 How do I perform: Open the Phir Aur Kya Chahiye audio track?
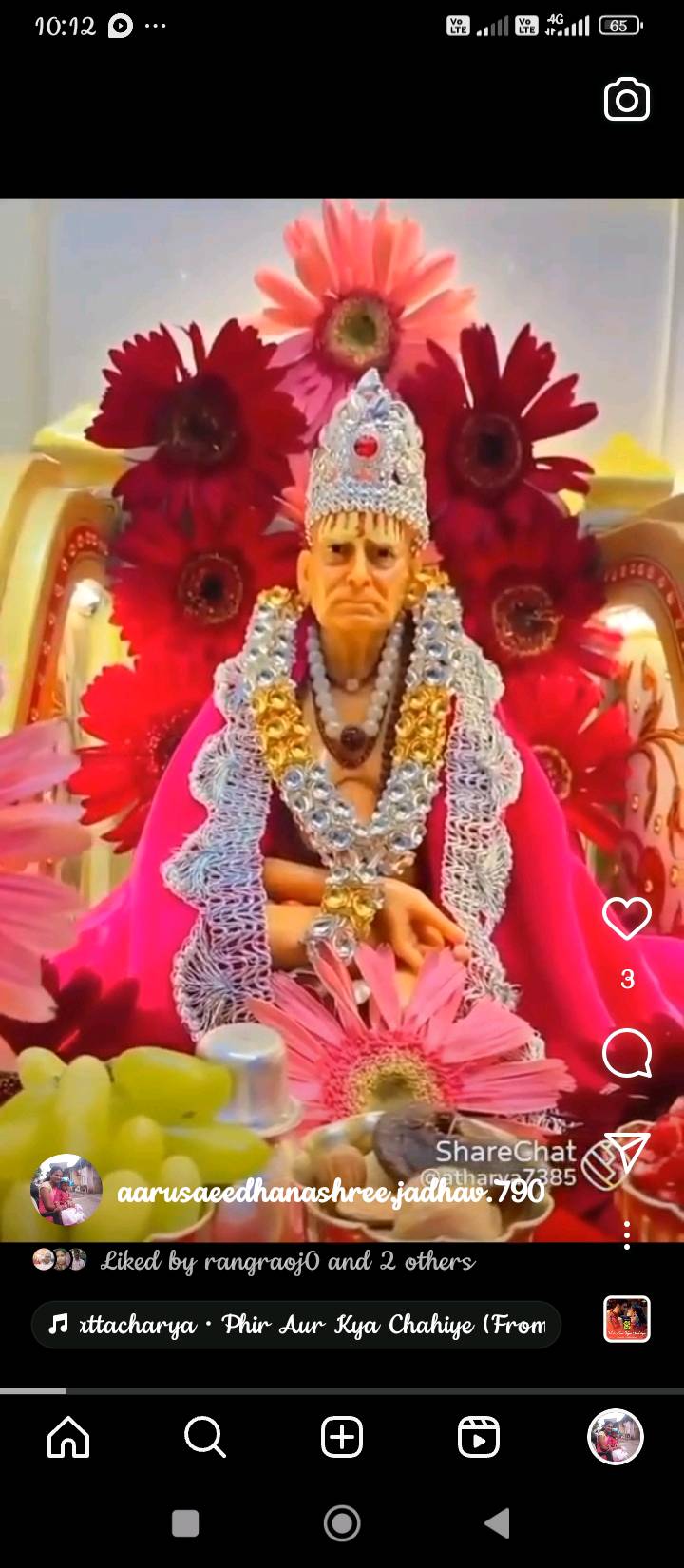[296, 1325]
